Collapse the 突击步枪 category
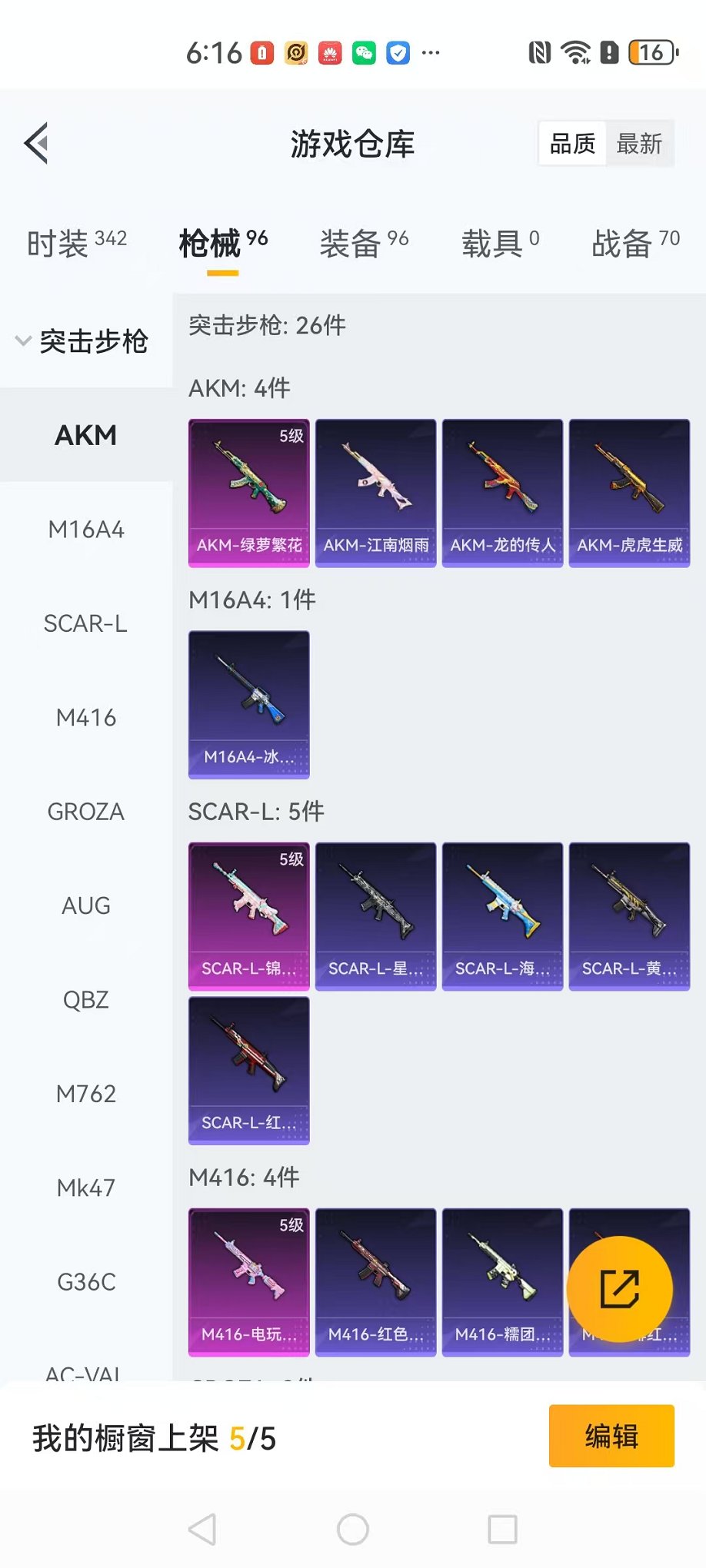Image resolution: width=706 pixels, height=1568 pixels. 81,341
